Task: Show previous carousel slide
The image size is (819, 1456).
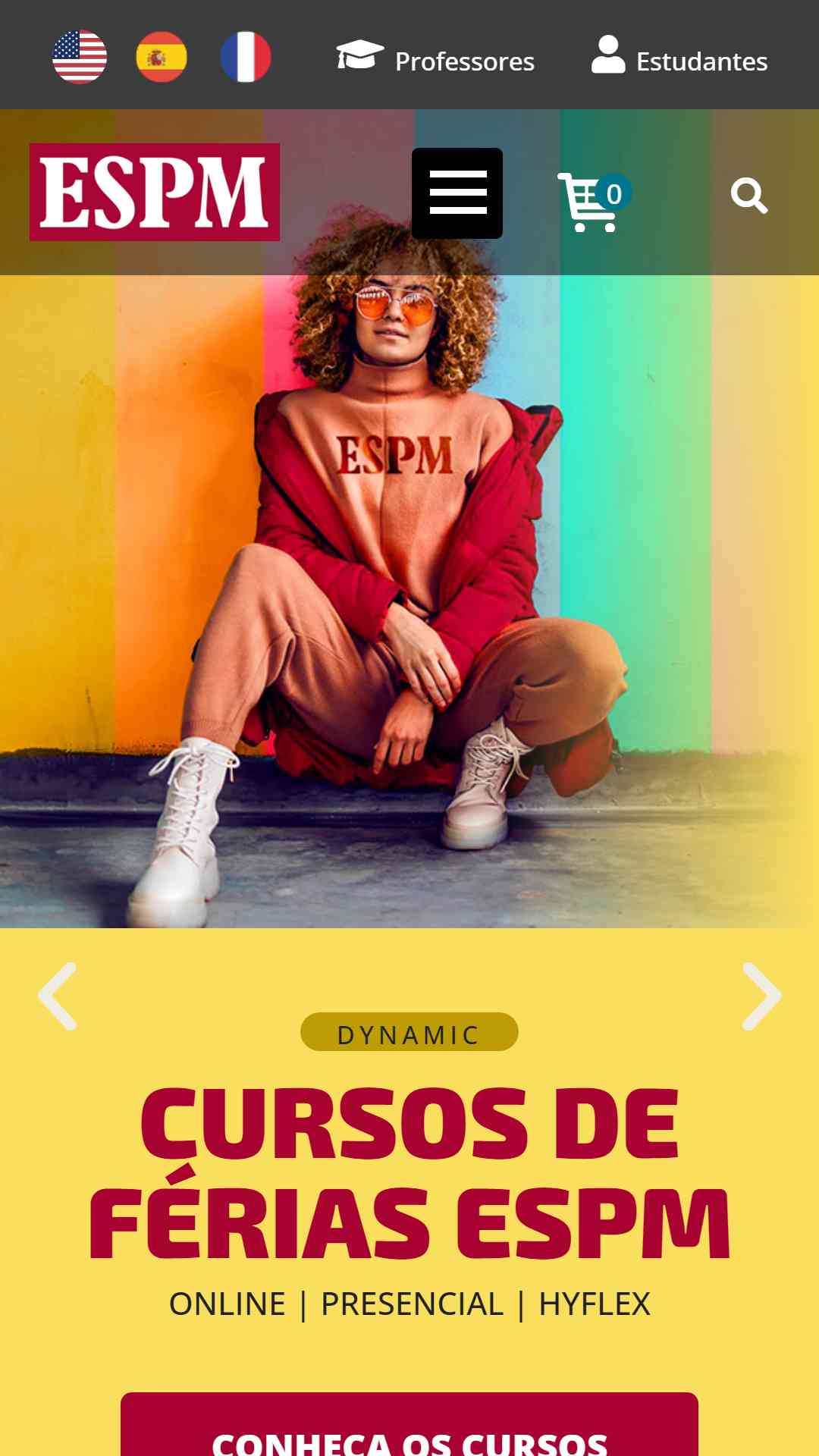Action: point(58,996)
